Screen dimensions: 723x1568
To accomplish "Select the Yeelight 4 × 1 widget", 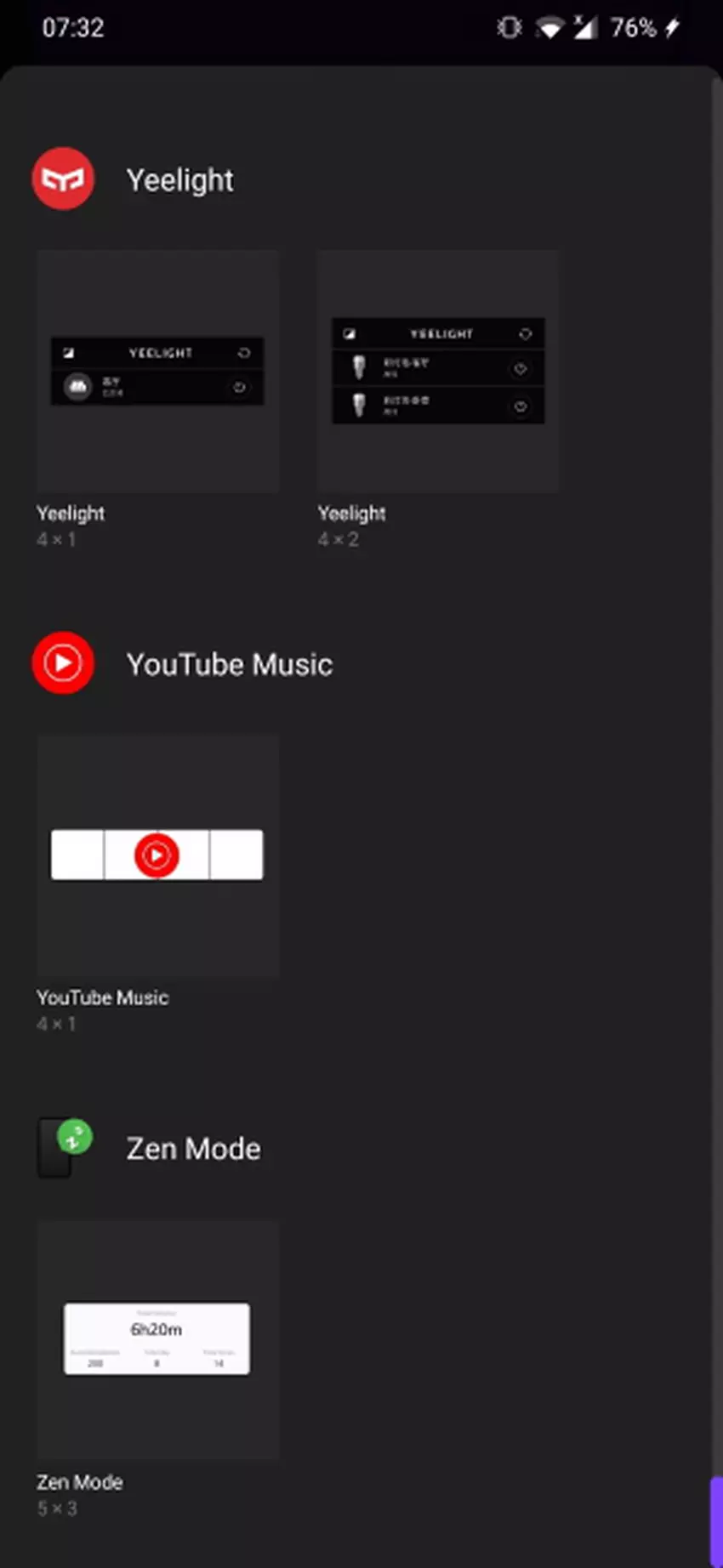I will point(157,372).
